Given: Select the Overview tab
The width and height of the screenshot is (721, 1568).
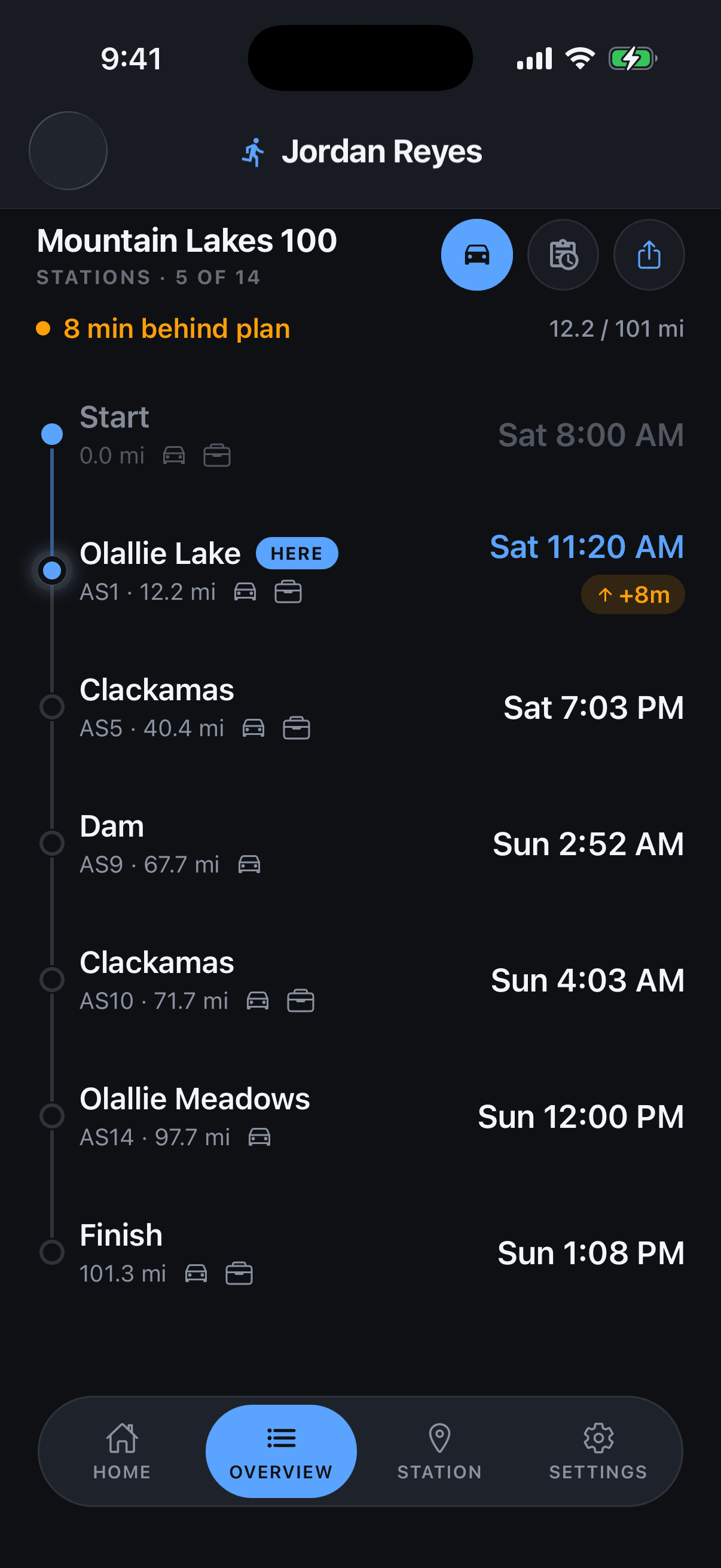Looking at the screenshot, I should pos(281,1451).
